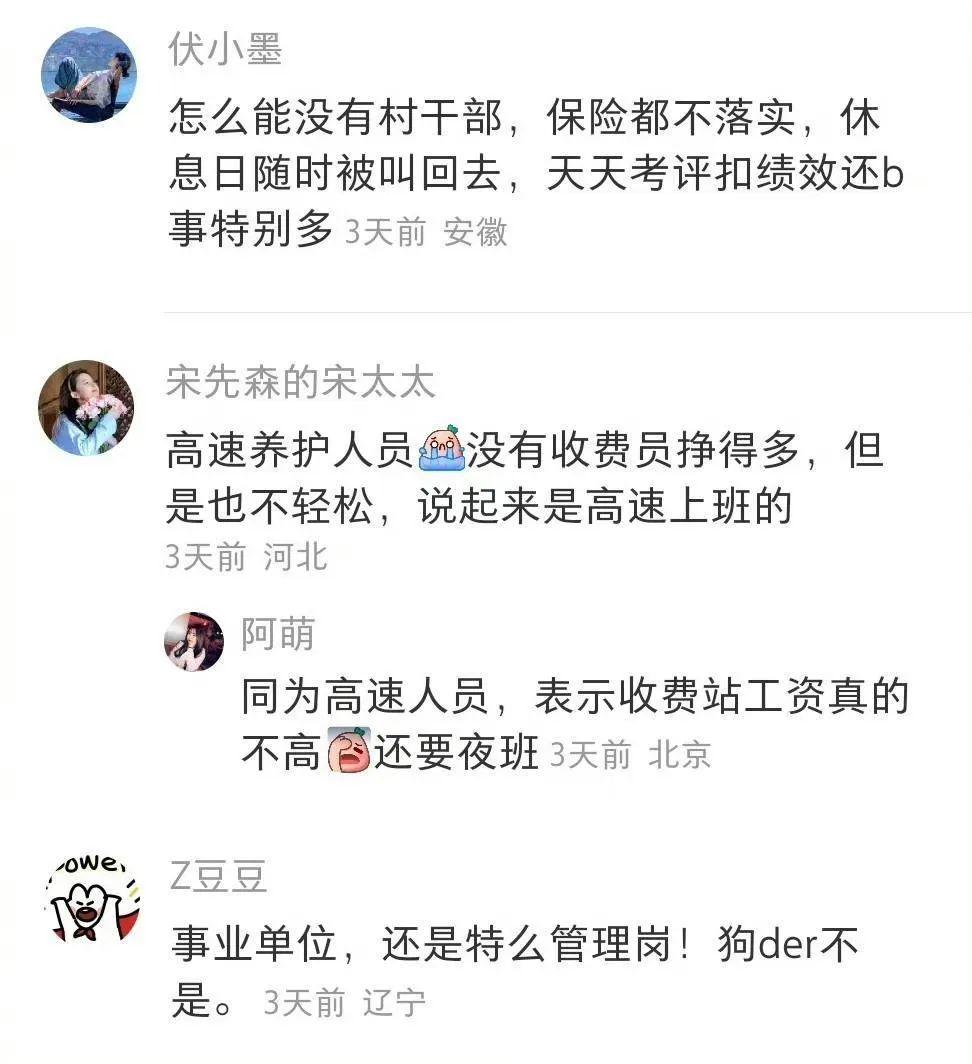This screenshot has width=972, height=1064.
Task: Tap the username Z豆豆
Action: [218, 876]
